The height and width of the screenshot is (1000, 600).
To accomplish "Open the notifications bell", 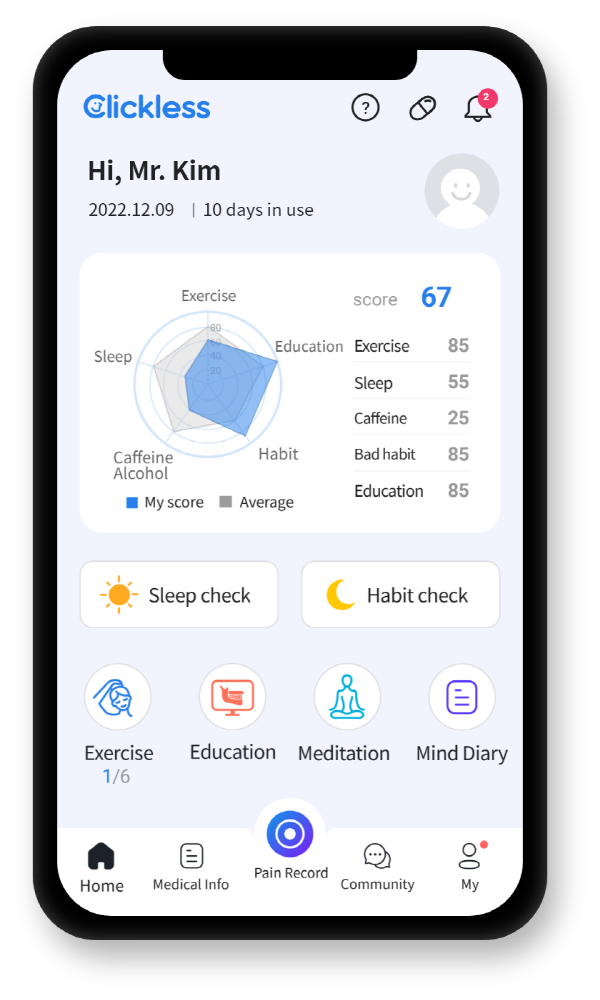I will [x=479, y=108].
